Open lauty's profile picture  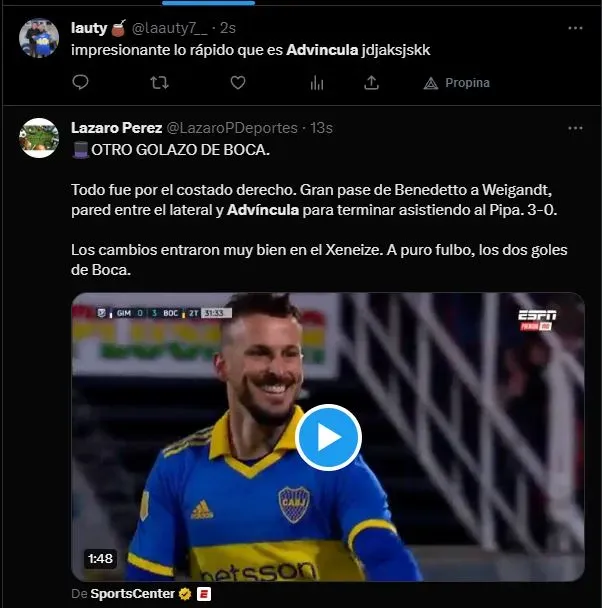(39, 38)
